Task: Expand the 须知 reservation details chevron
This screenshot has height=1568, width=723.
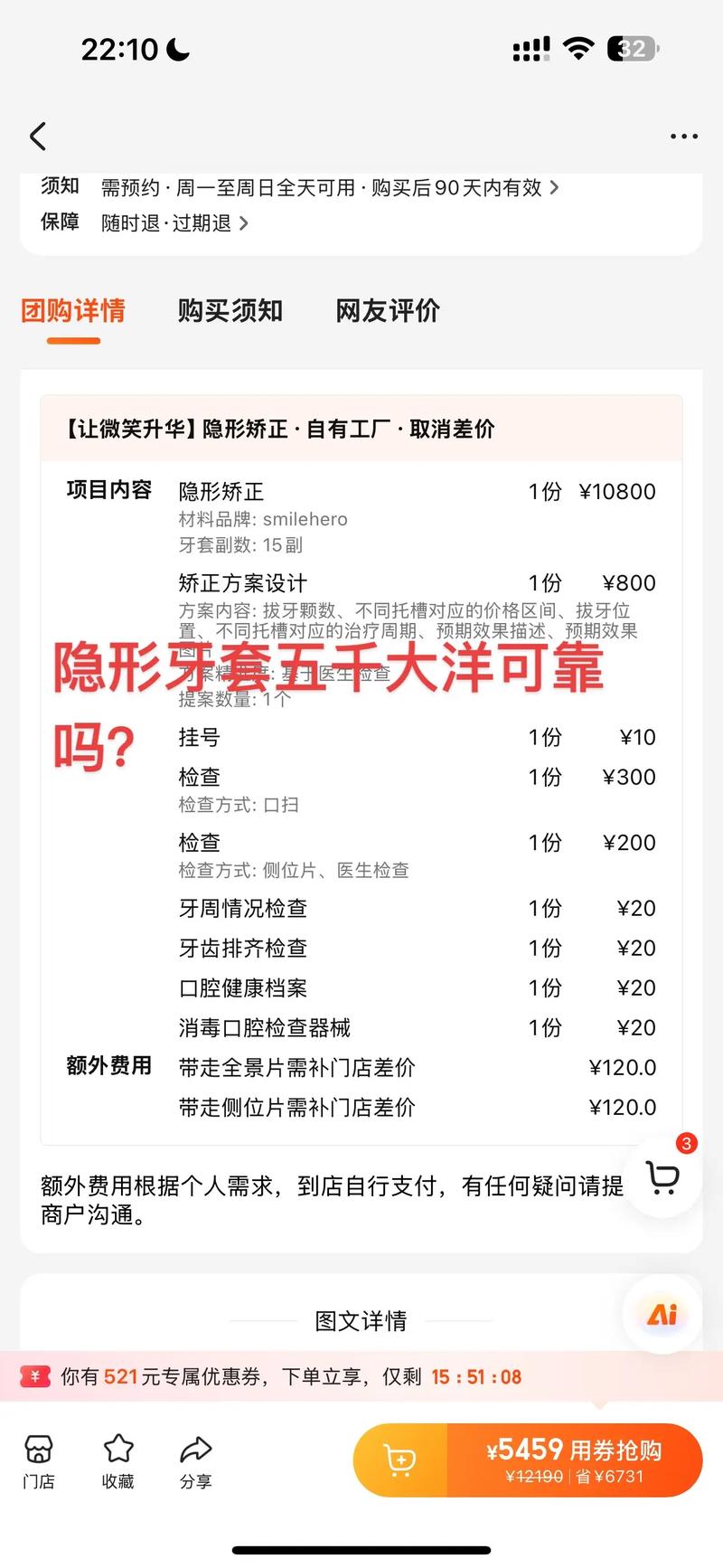Action: pos(558,188)
